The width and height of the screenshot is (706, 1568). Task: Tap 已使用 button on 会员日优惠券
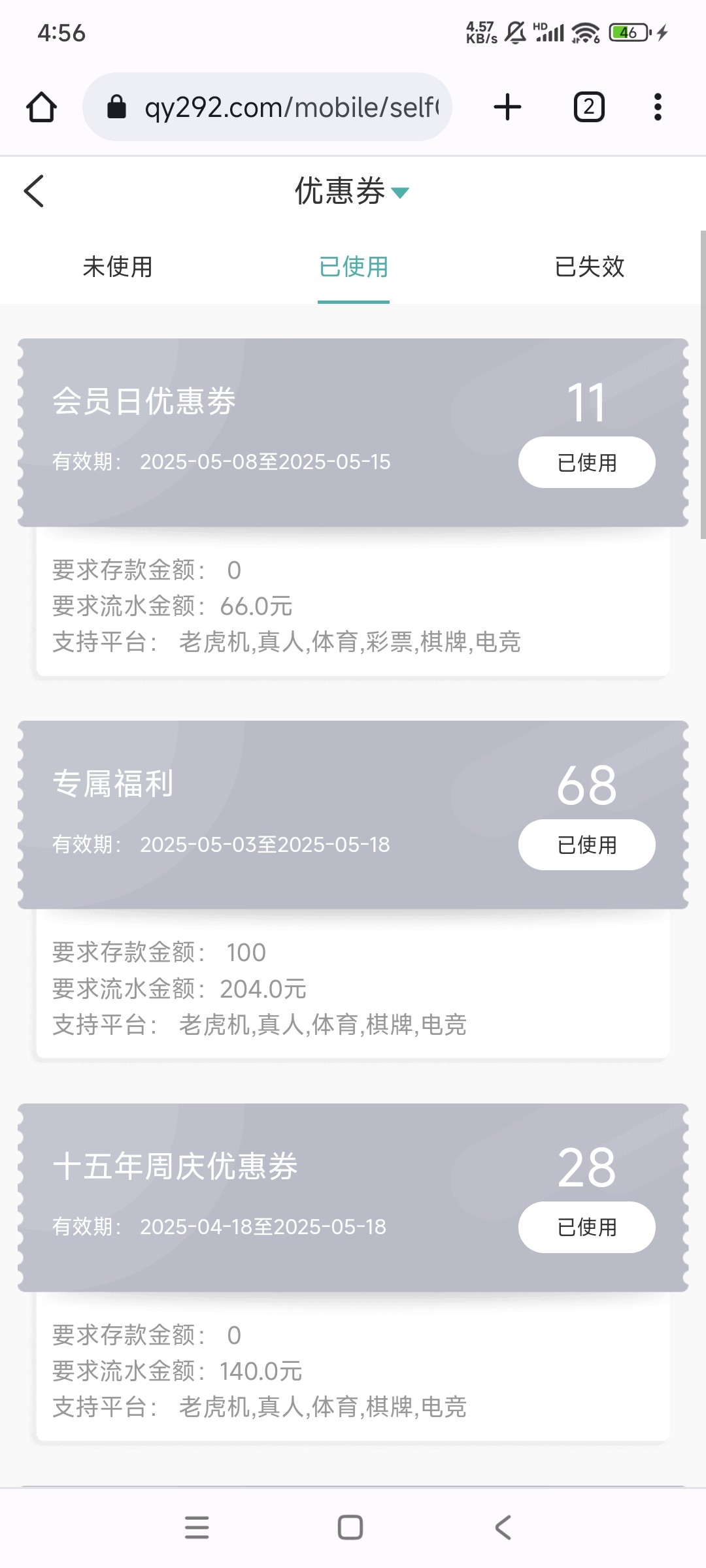tap(587, 463)
